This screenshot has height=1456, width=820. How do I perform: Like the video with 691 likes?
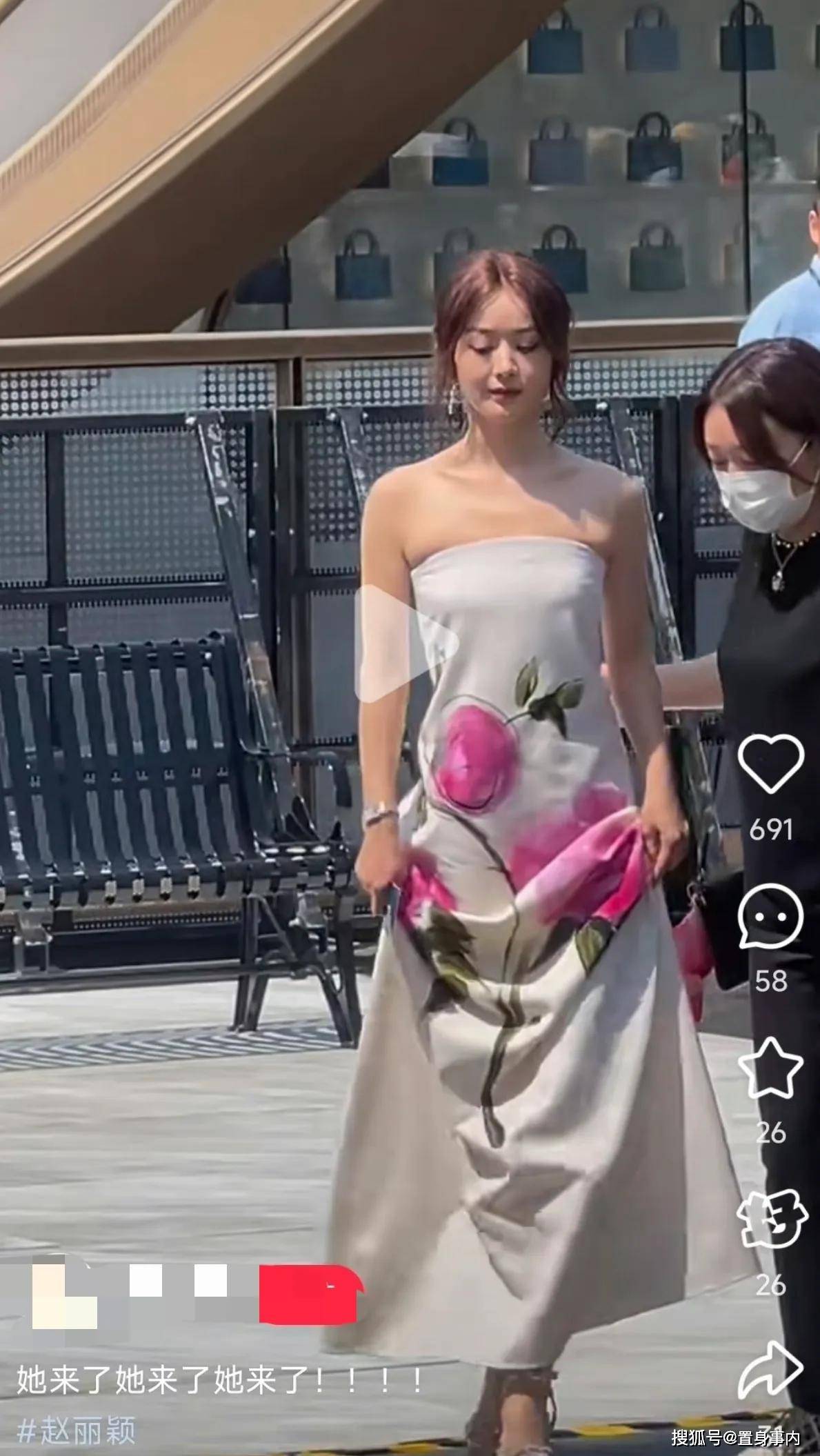(770, 764)
